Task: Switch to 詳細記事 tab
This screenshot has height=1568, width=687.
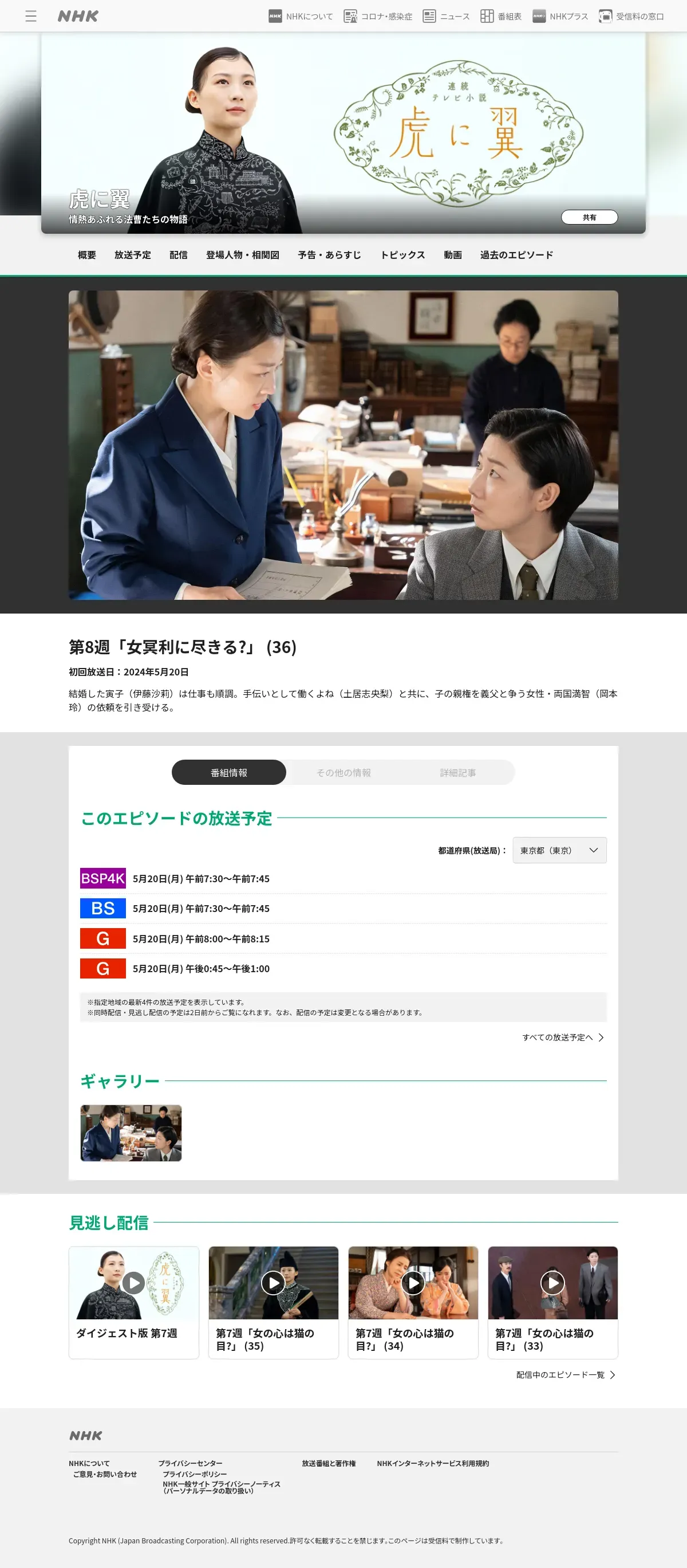Action: pos(457,772)
